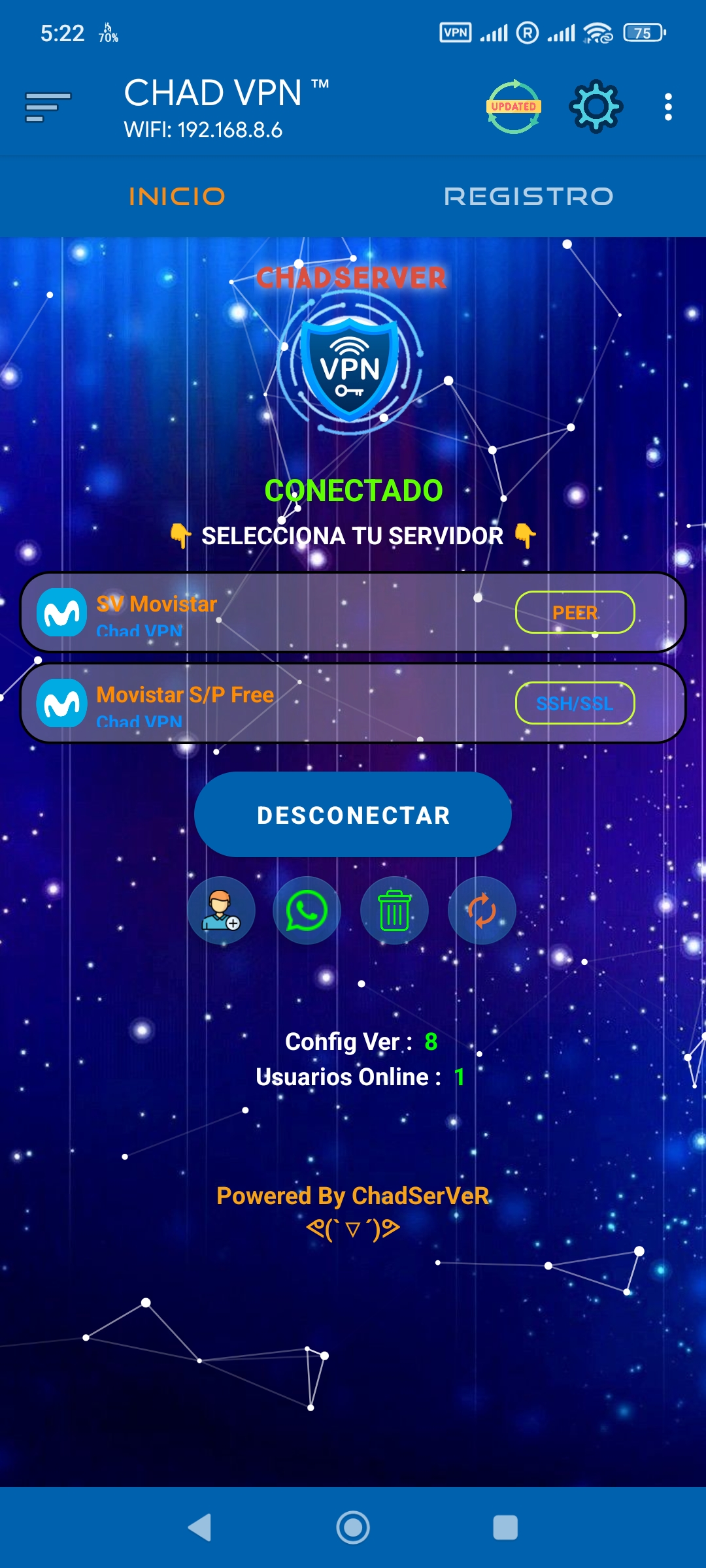The width and height of the screenshot is (706, 1568).
Task: Open the add user account icon
Action: pos(221,910)
